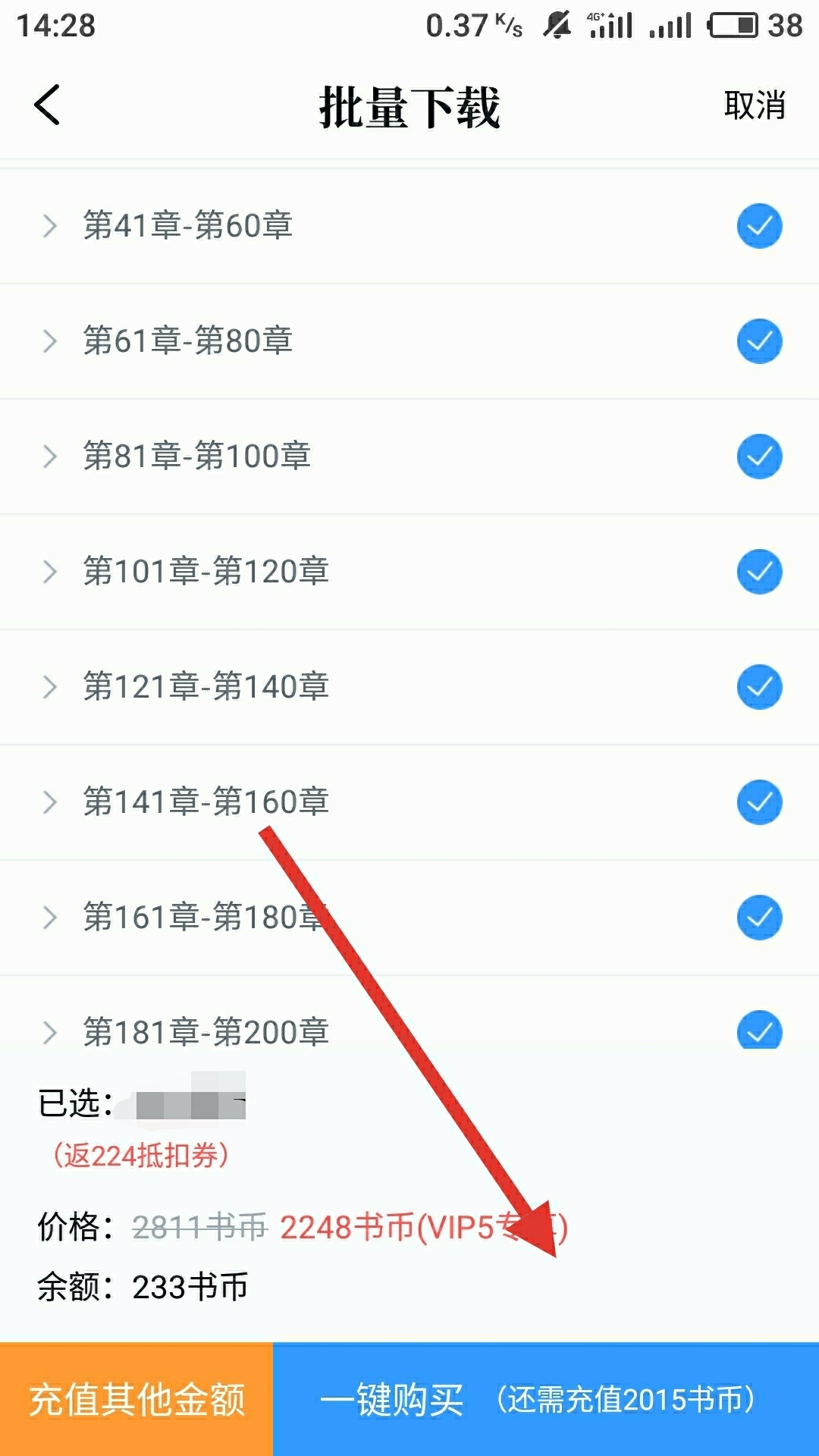819x1456 pixels.
Task: Toggle the checkbox for 第101章-第120章
Action: (x=759, y=572)
